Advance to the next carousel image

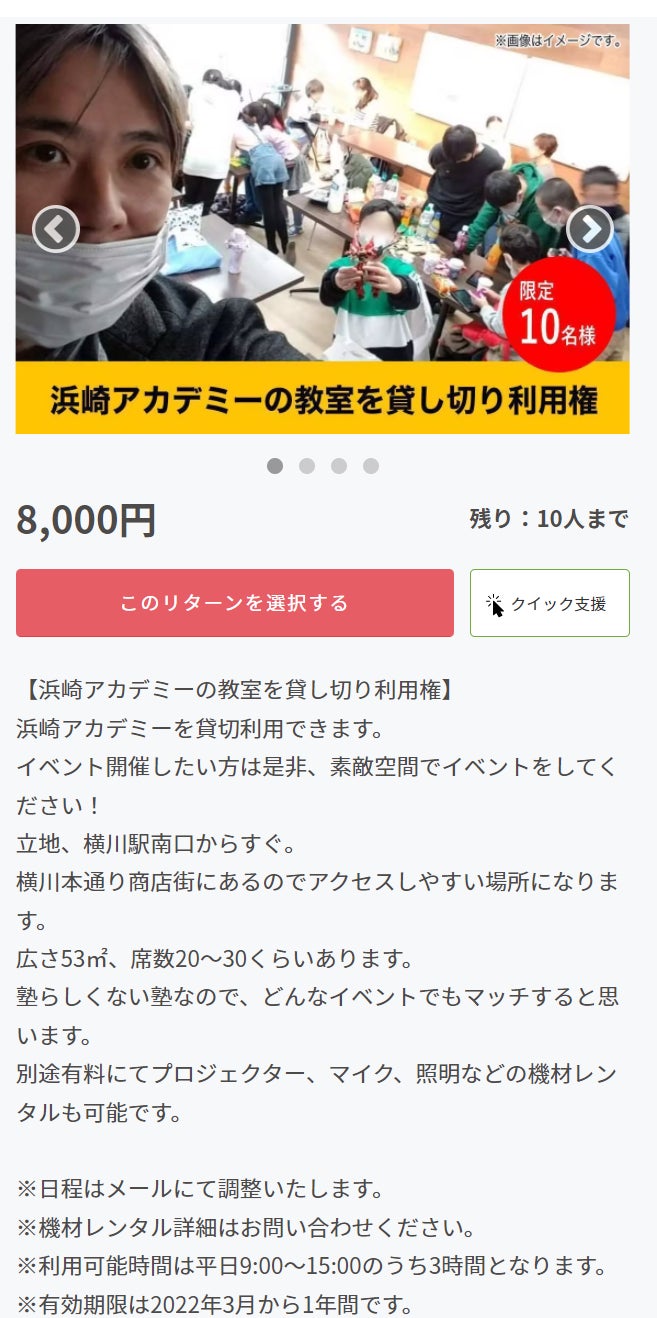[x=590, y=229]
